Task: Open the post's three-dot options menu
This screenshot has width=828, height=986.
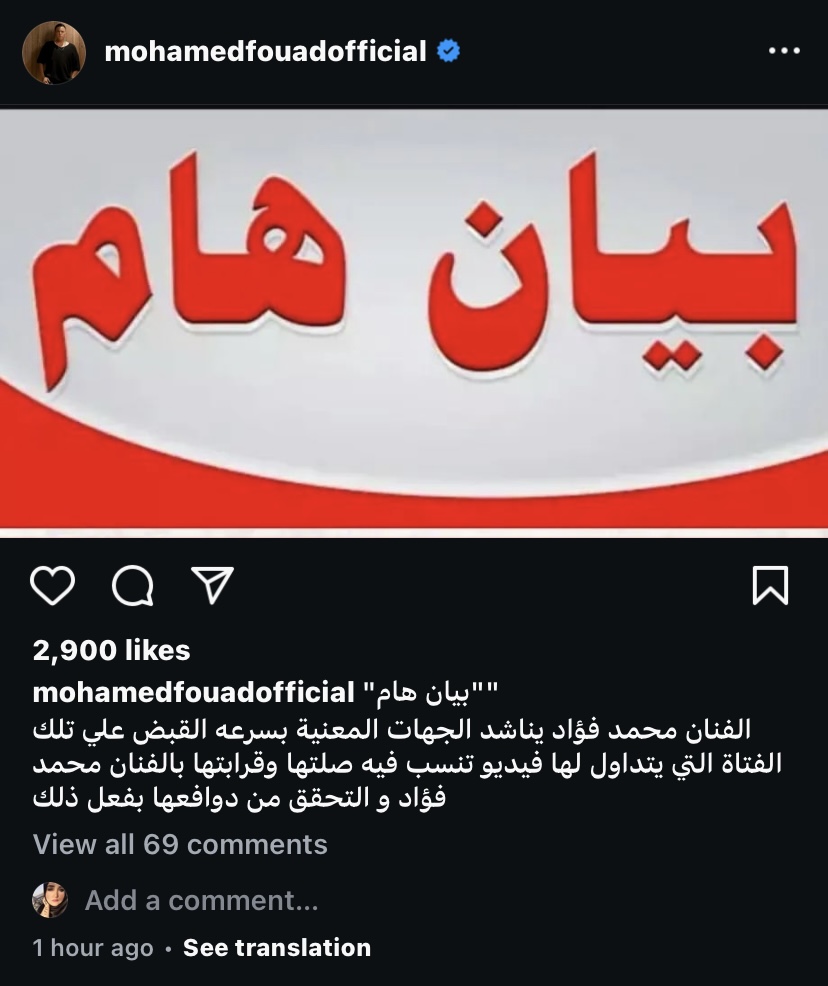Action: 784,51
